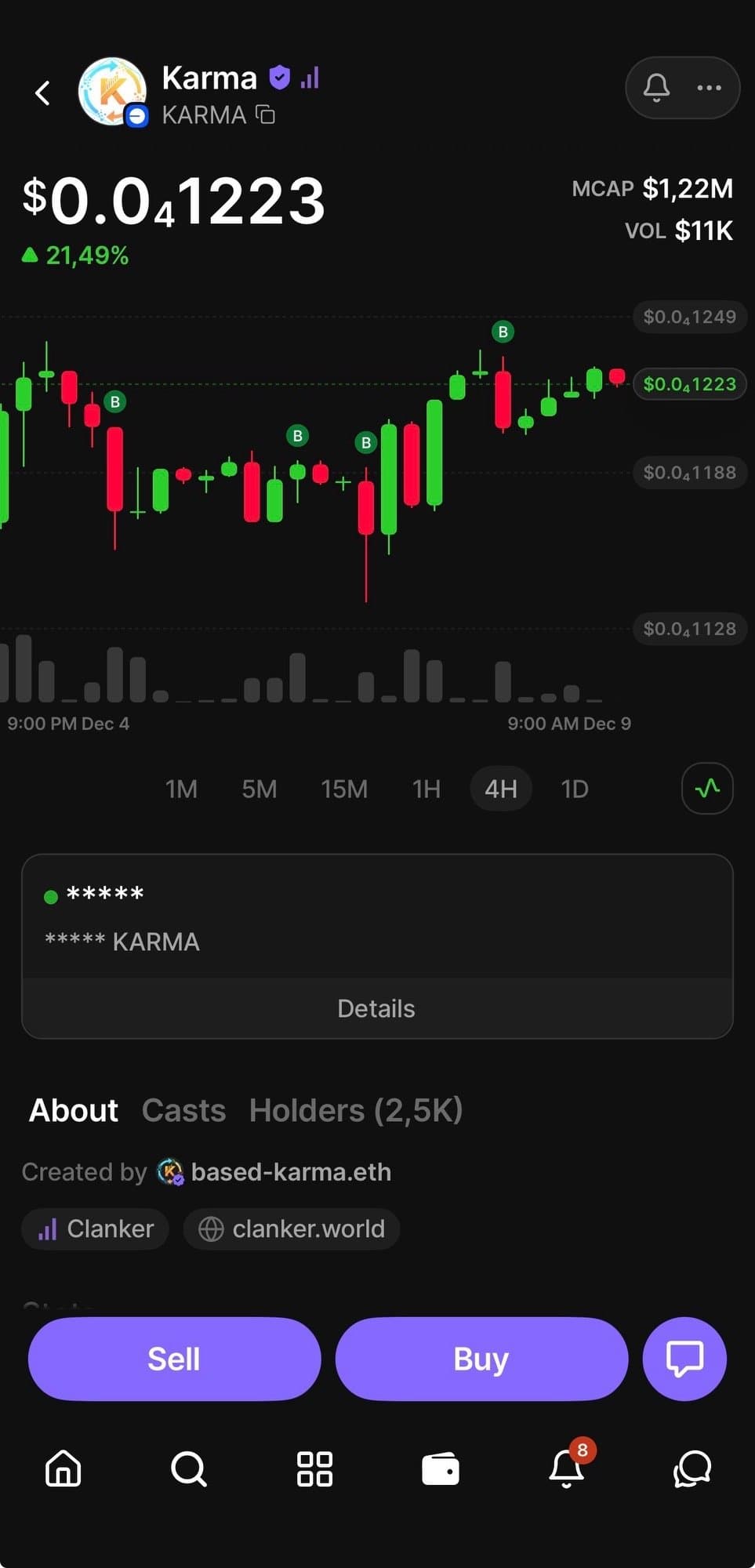The height and width of the screenshot is (1568, 755).
Task: Switch chart to 1H timeframe
Action: pyautogui.click(x=426, y=789)
